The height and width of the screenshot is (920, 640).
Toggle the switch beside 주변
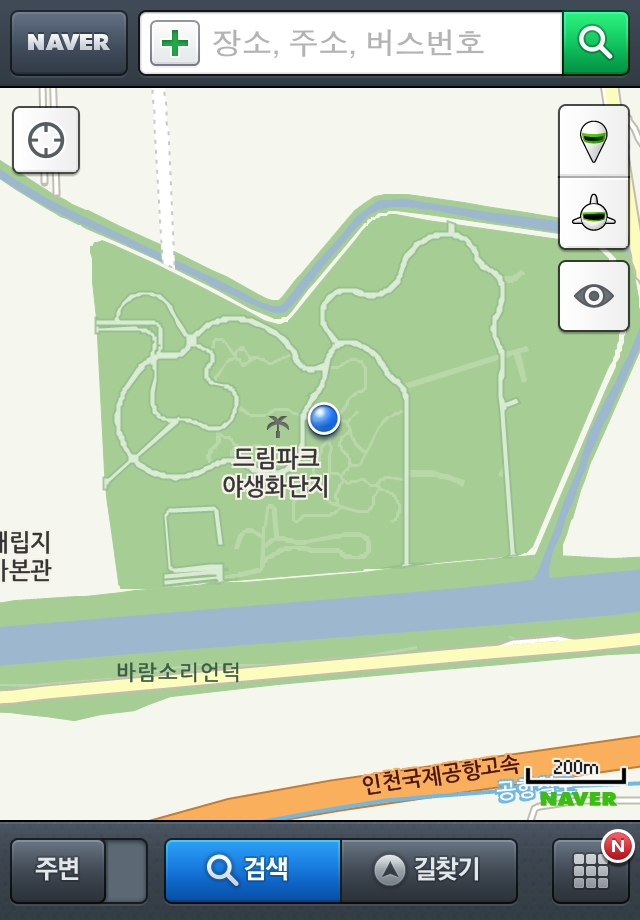pyautogui.click(x=126, y=870)
